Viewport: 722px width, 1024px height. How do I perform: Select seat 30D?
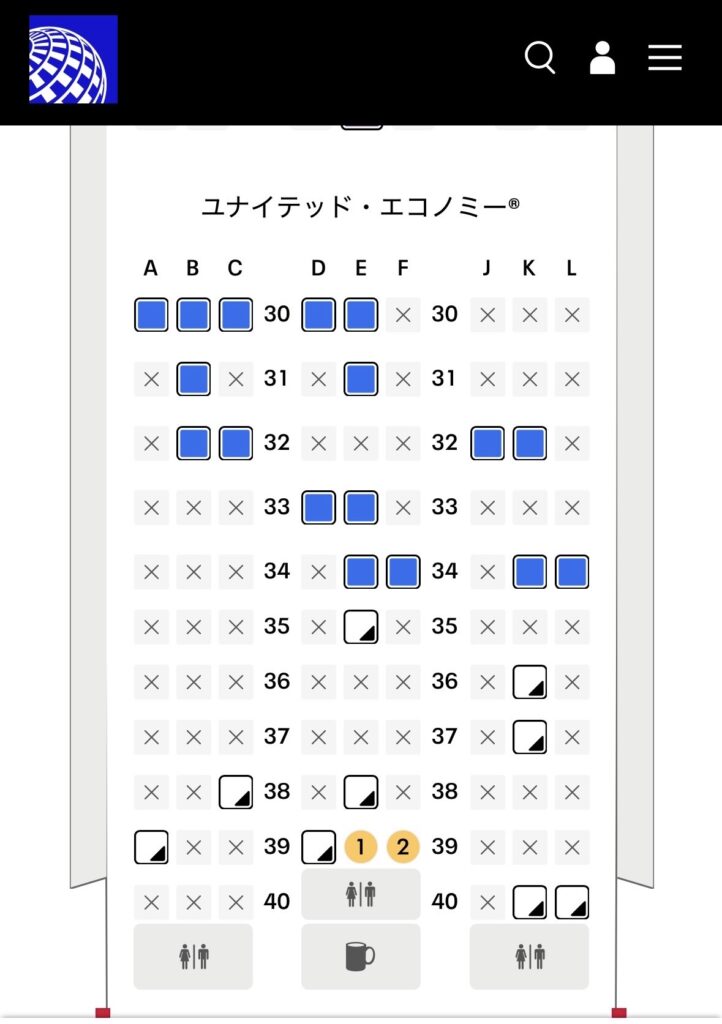pyautogui.click(x=319, y=314)
